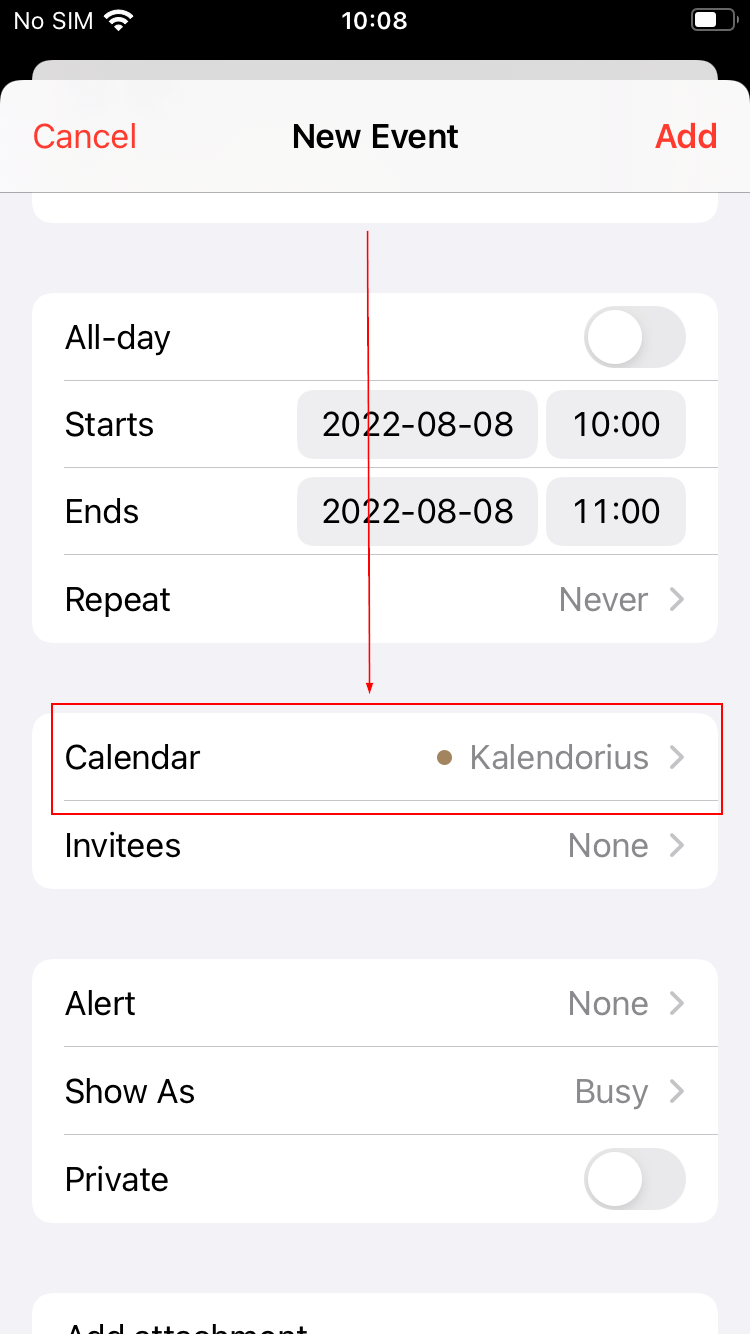Image resolution: width=750 pixels, height=1334 pixels.
Task: Change the end time 11:00
Action: pos(616,511)
